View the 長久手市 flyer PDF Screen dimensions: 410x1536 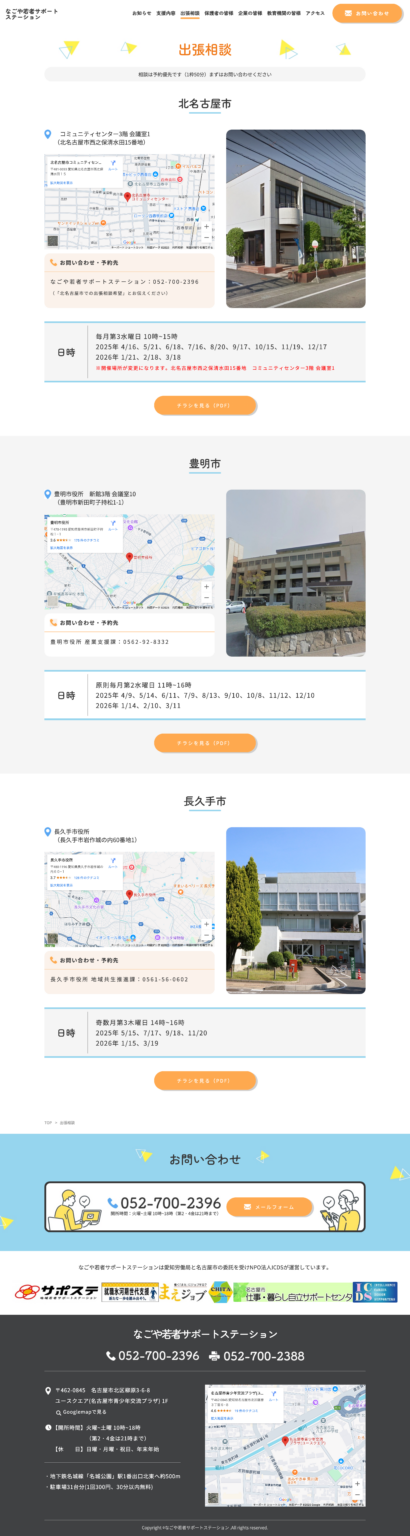[205, 1080]
